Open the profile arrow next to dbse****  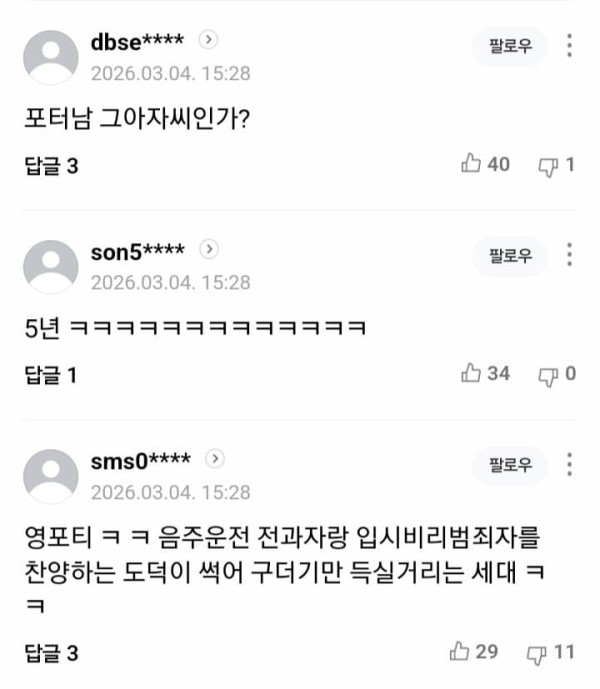point(208,40)
